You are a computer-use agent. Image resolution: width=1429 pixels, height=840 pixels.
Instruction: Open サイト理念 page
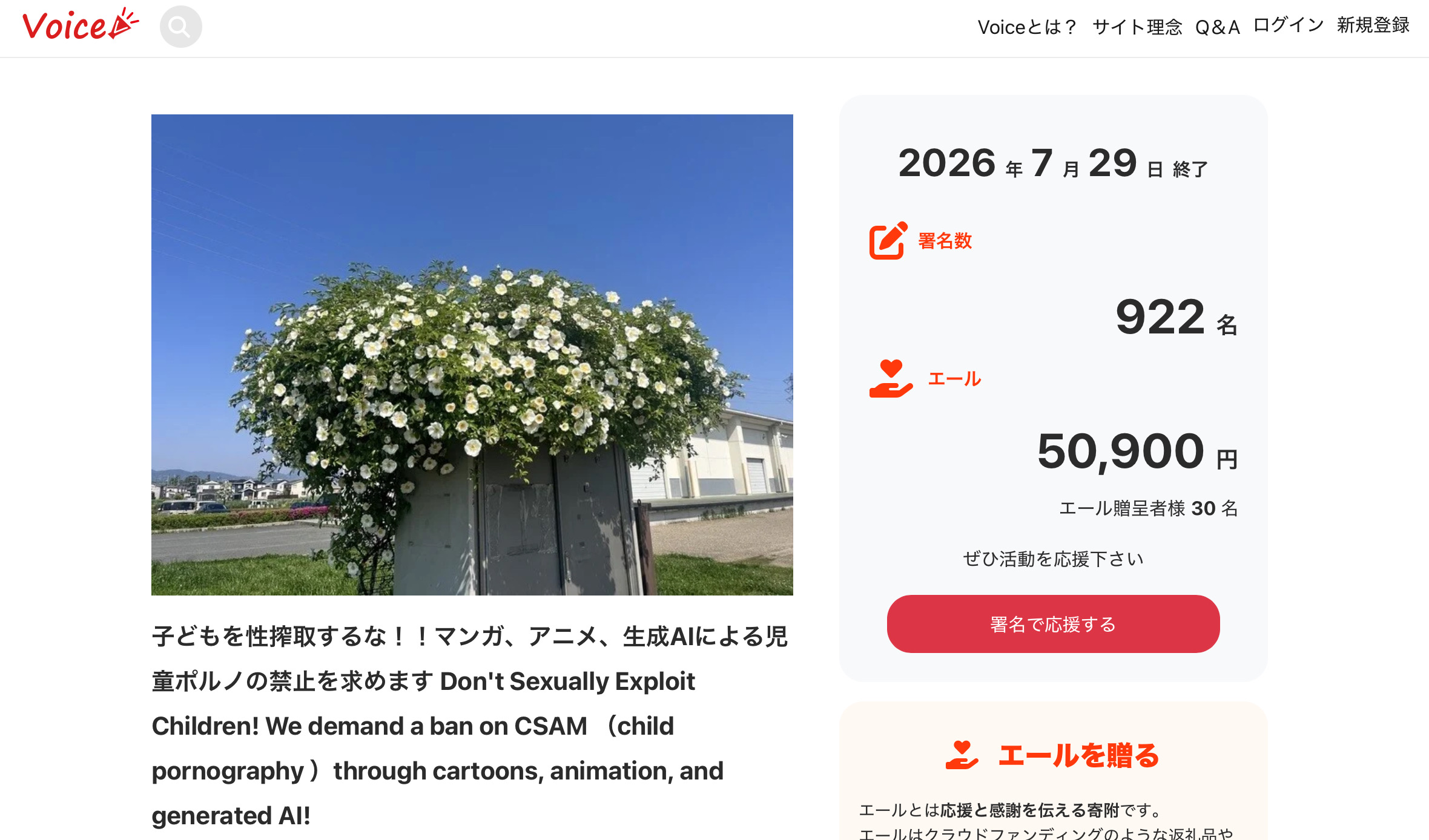[1137, 27]
